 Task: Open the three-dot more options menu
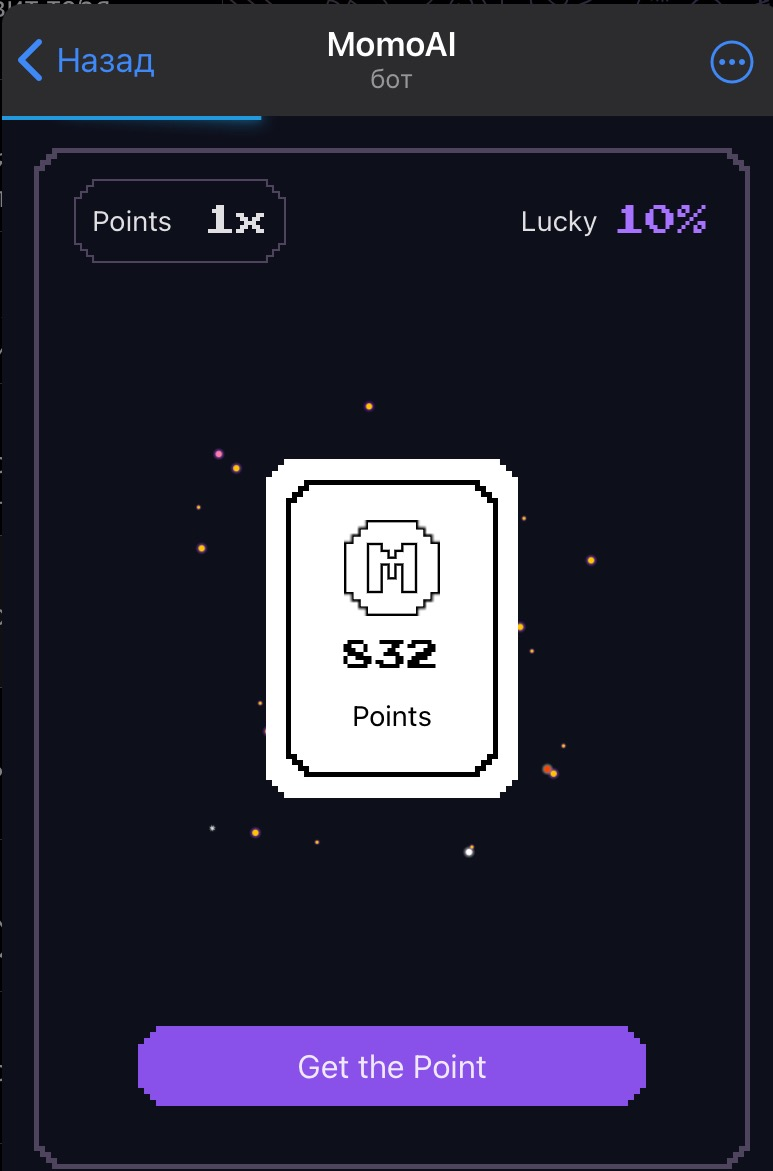[730, 62]
